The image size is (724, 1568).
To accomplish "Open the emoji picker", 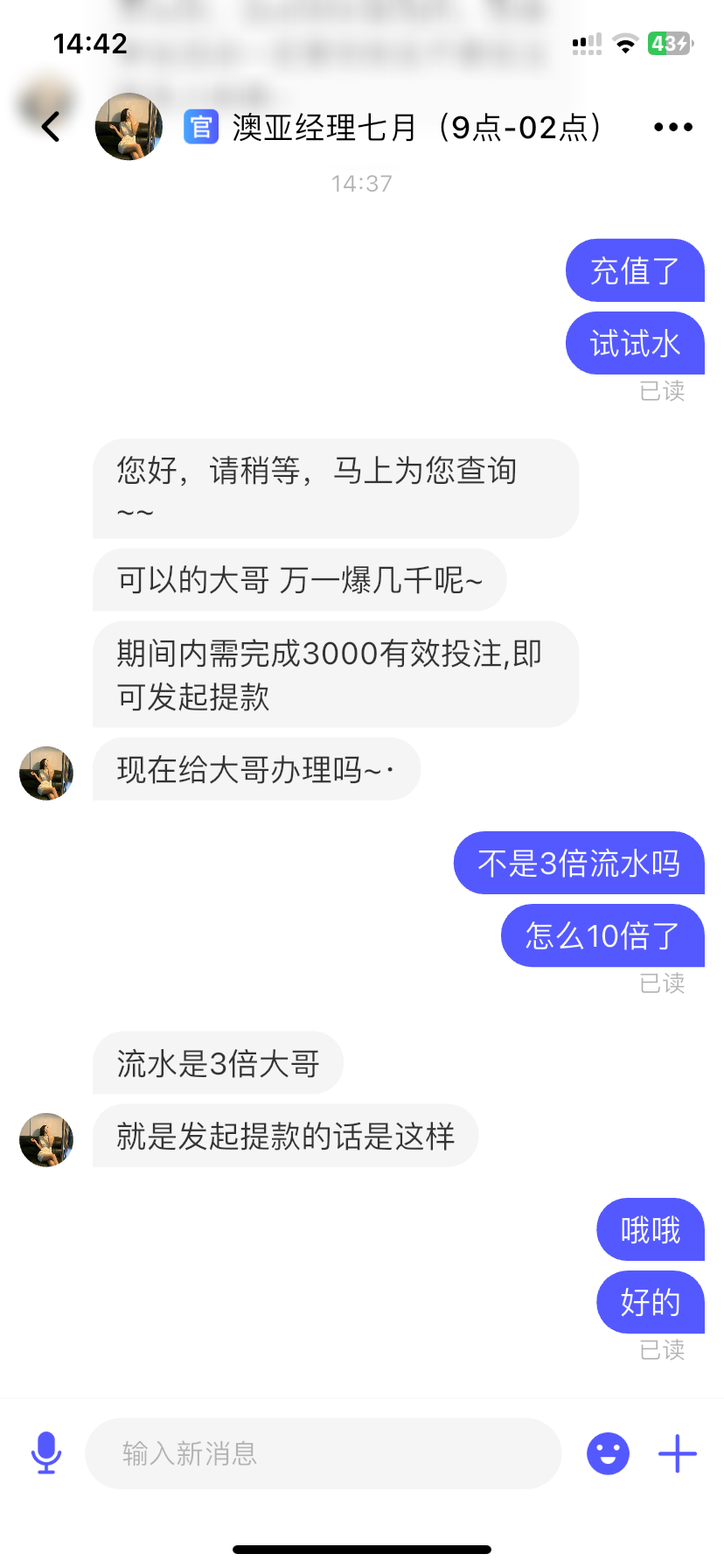I will click(608, 1453).
